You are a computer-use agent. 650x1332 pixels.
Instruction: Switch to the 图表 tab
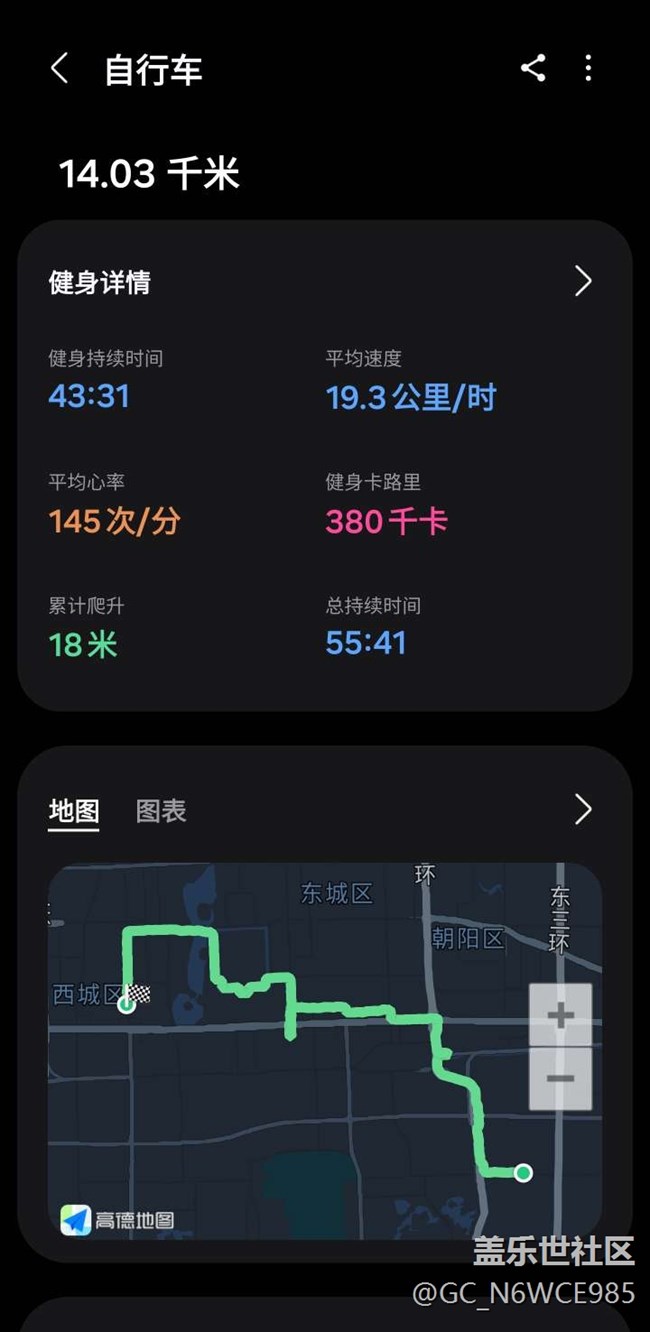(161, 810)
